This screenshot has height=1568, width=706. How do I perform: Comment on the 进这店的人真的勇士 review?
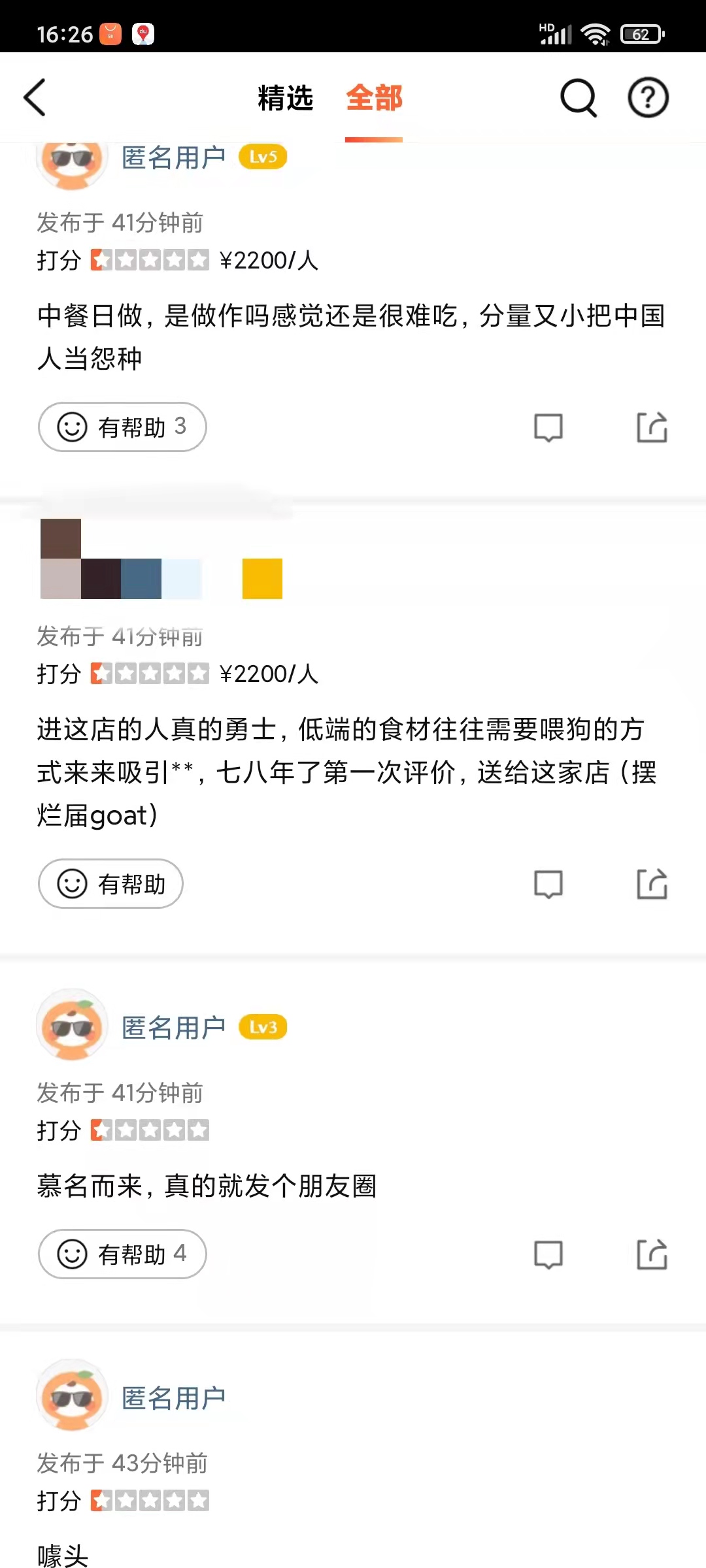pyautogui.click(x=548, y=885)
